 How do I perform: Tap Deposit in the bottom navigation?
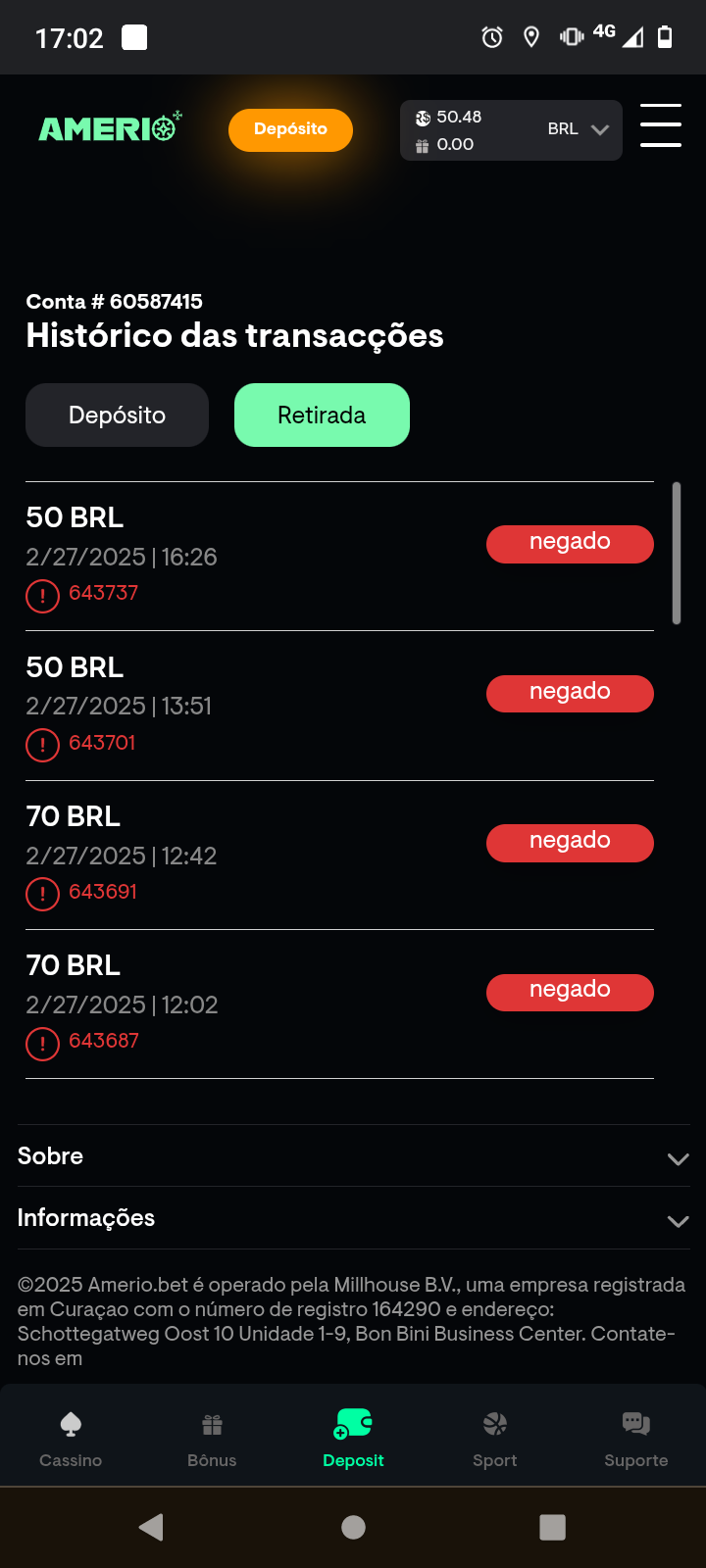coord(353,1439)
